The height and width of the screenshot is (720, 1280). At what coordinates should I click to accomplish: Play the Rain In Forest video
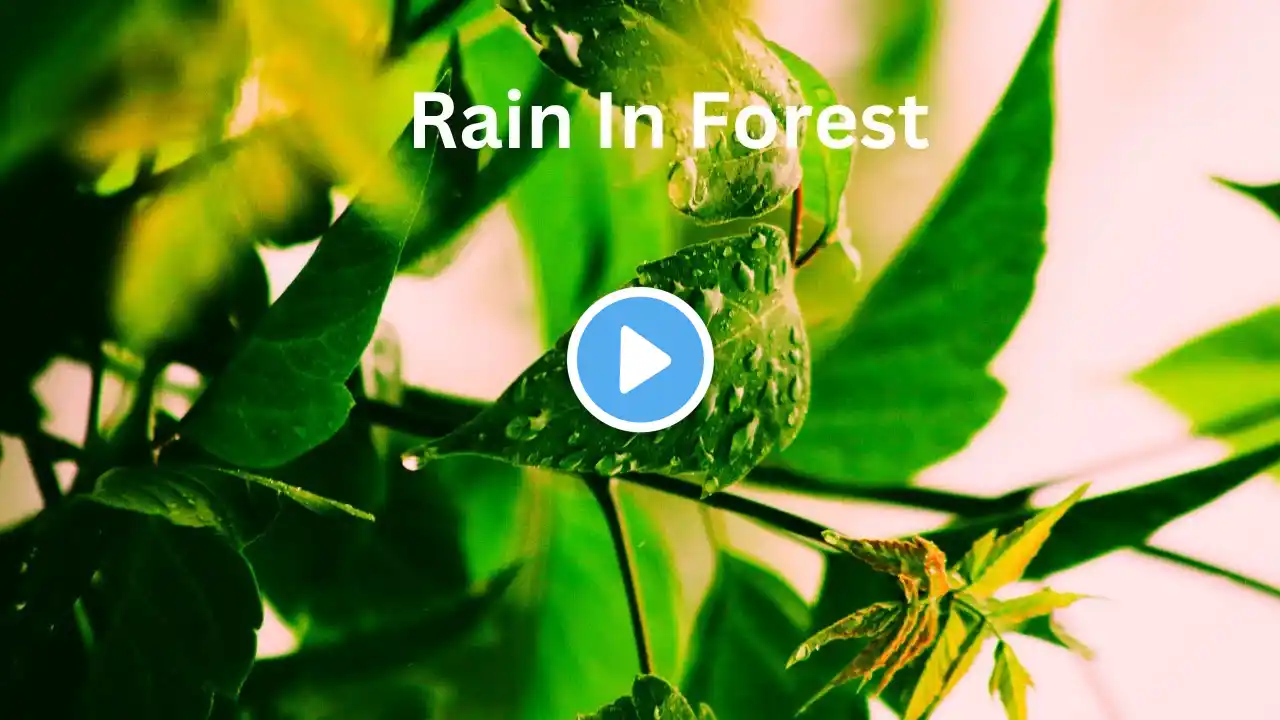(x=640, y=360)
